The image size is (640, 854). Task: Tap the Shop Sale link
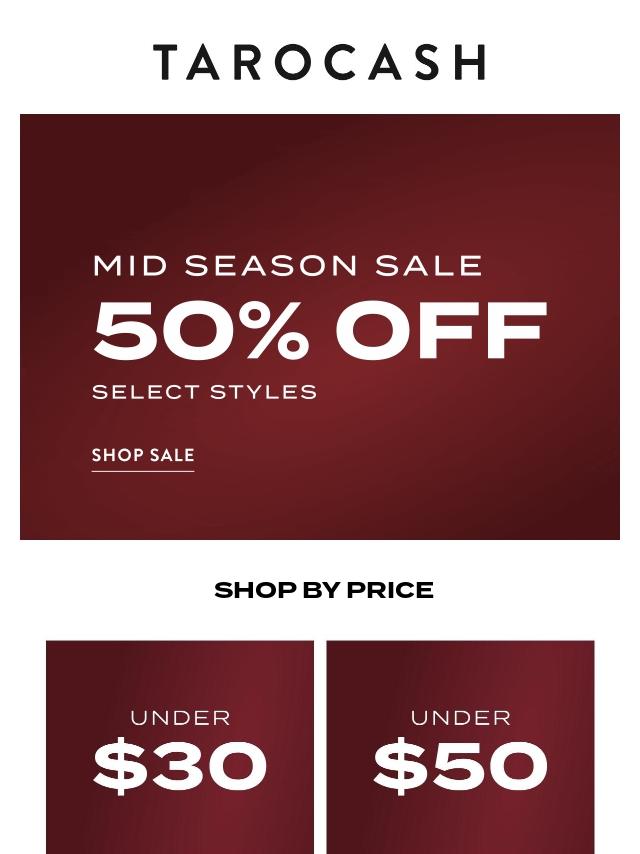143,455
